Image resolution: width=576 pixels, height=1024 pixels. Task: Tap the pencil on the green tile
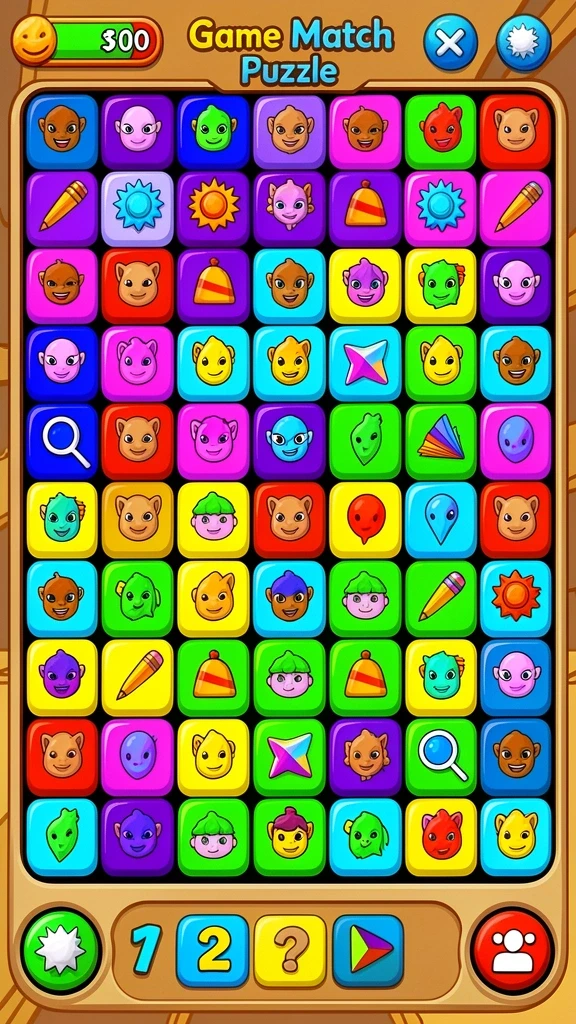(x=441, y=598)
